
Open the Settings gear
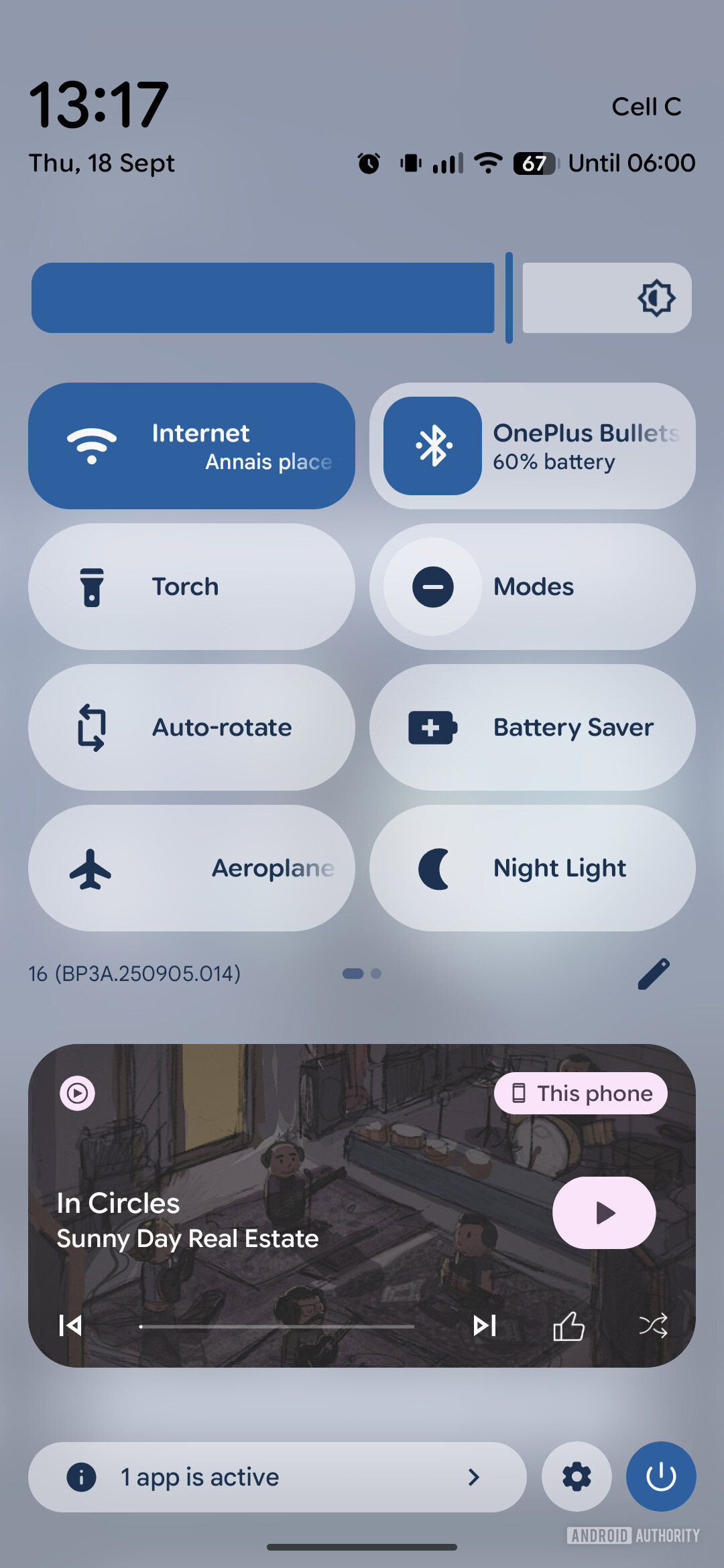click(x=577, y=1477)
